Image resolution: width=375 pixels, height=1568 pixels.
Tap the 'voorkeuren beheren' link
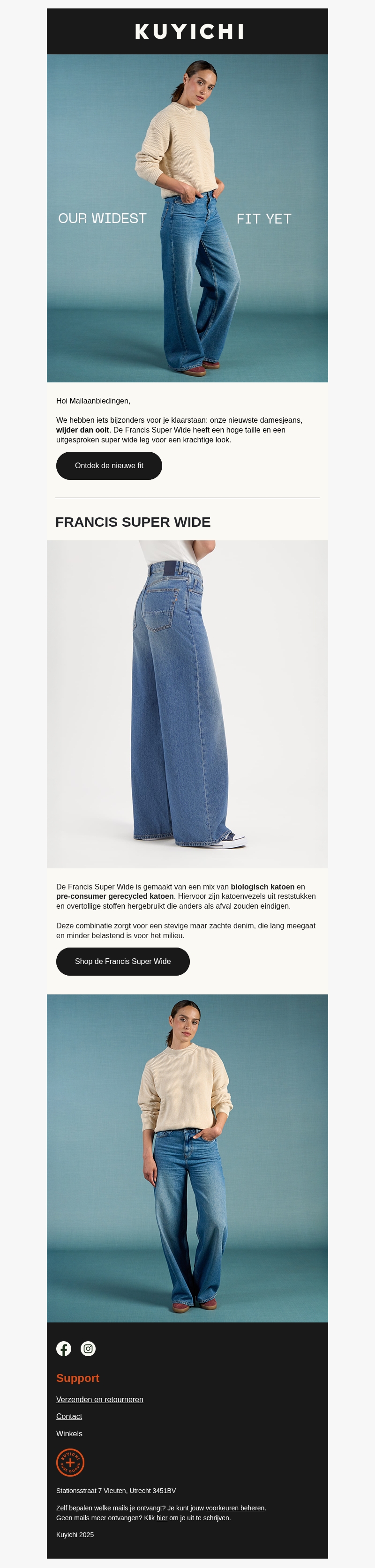coord(235,1508)
